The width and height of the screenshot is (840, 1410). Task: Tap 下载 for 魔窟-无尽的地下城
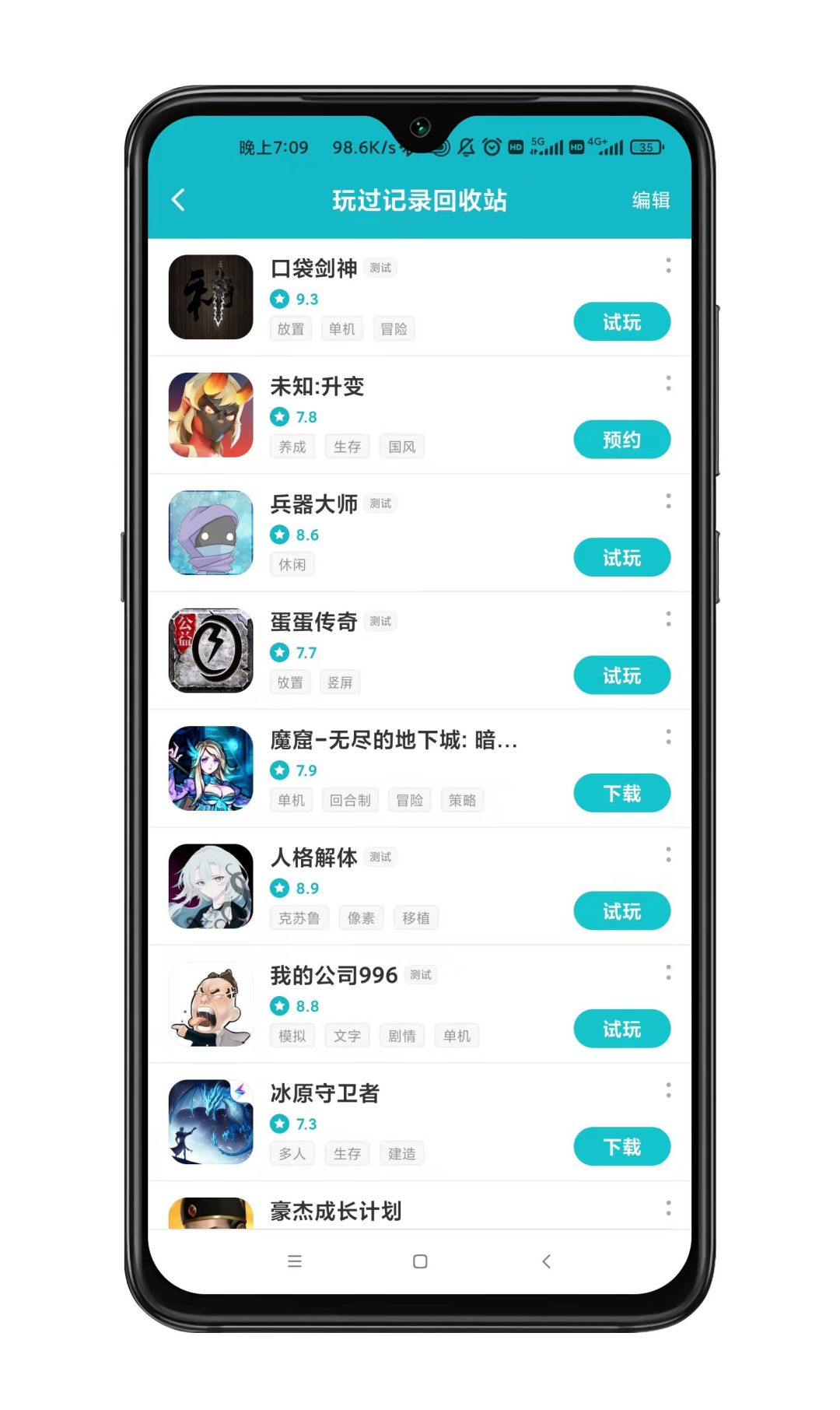point(622,793)
